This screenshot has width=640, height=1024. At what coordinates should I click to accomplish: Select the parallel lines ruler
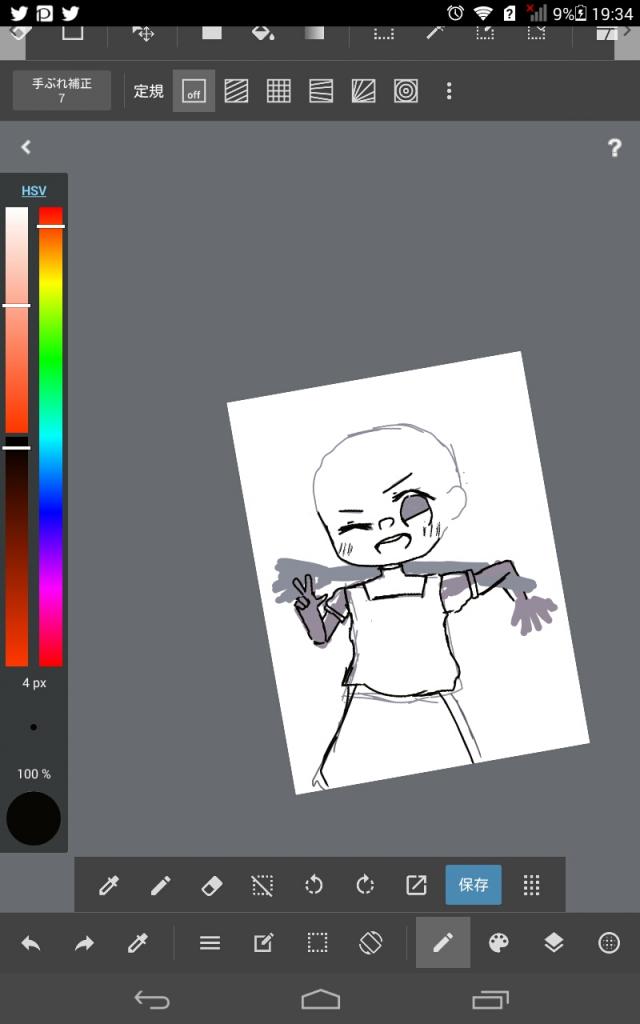236,91
